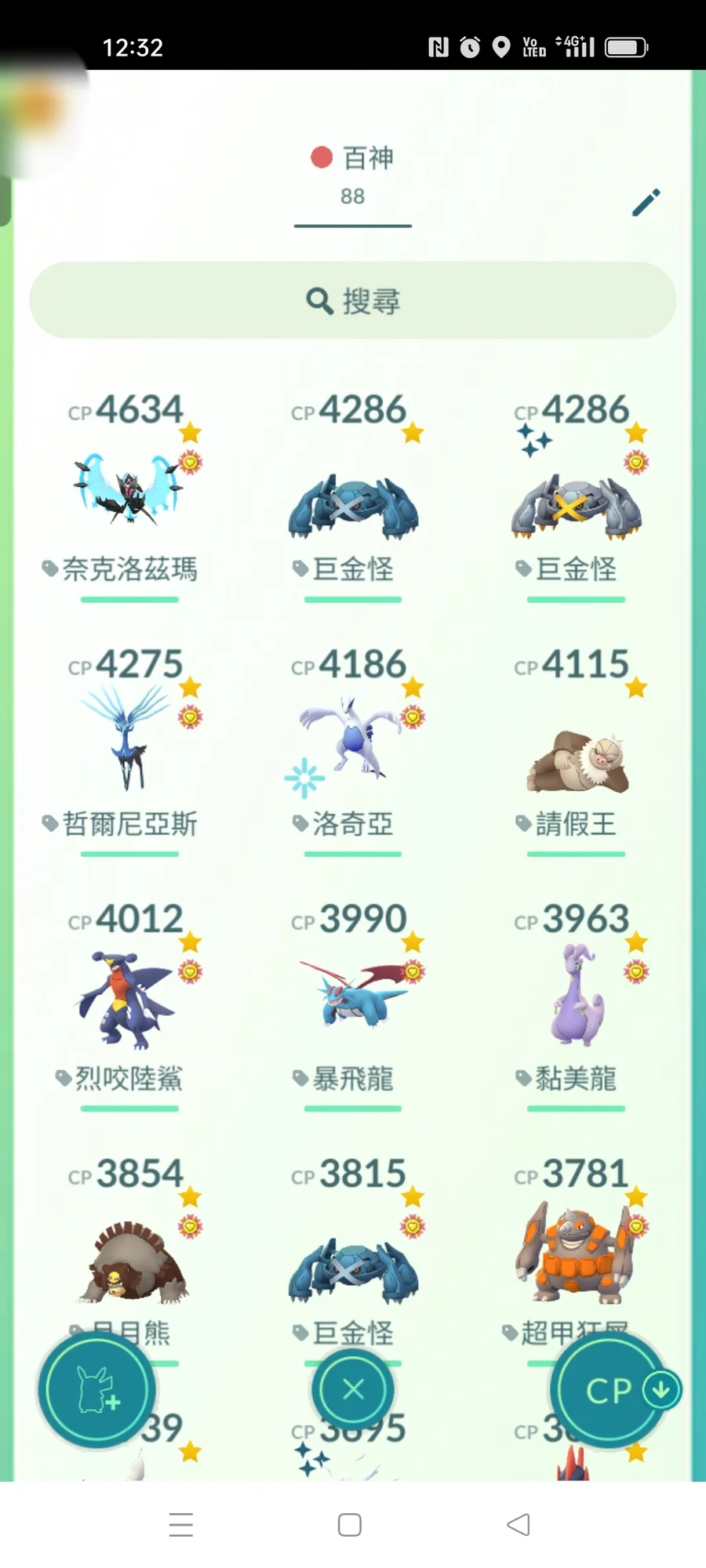View 黏美龍 CP 3963
The width and height of the screenshot is (706, 1568).
[x=576, y=1000]
